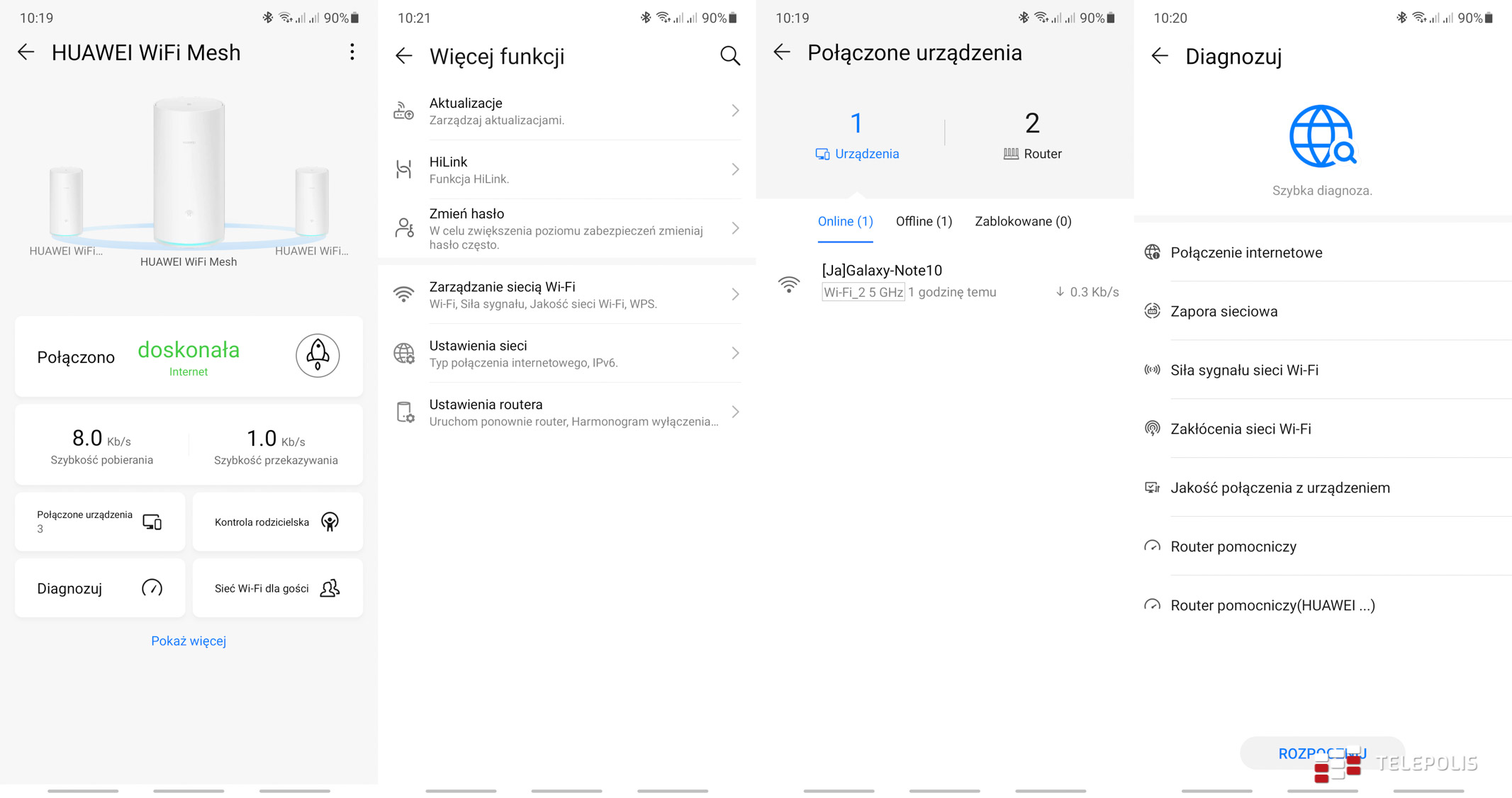1512x798 pixels.
Task: Search in Więcej funkcji
Action: point(729,56)
